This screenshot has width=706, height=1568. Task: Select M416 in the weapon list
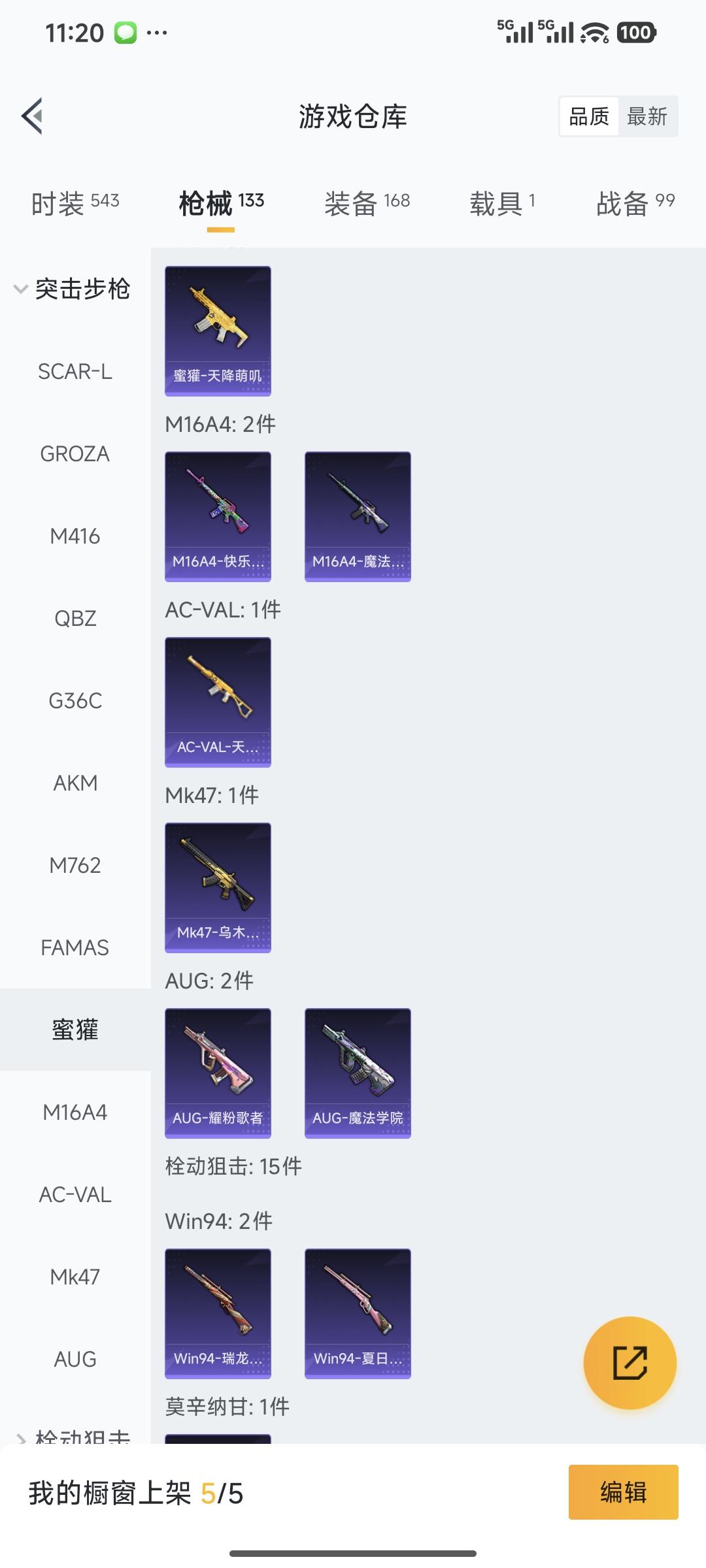tap(75, 536)
